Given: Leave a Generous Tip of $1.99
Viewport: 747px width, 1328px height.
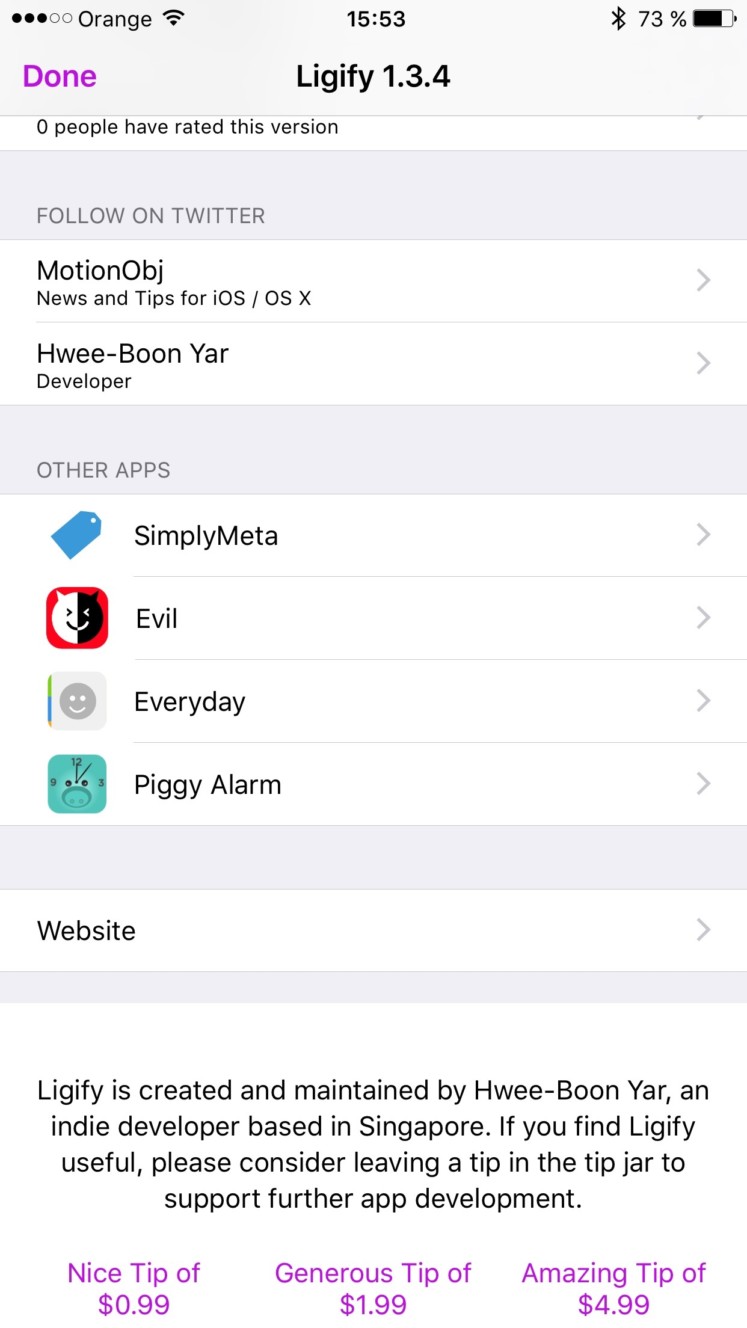Looking at the screenshot, I should (373, 1288).
